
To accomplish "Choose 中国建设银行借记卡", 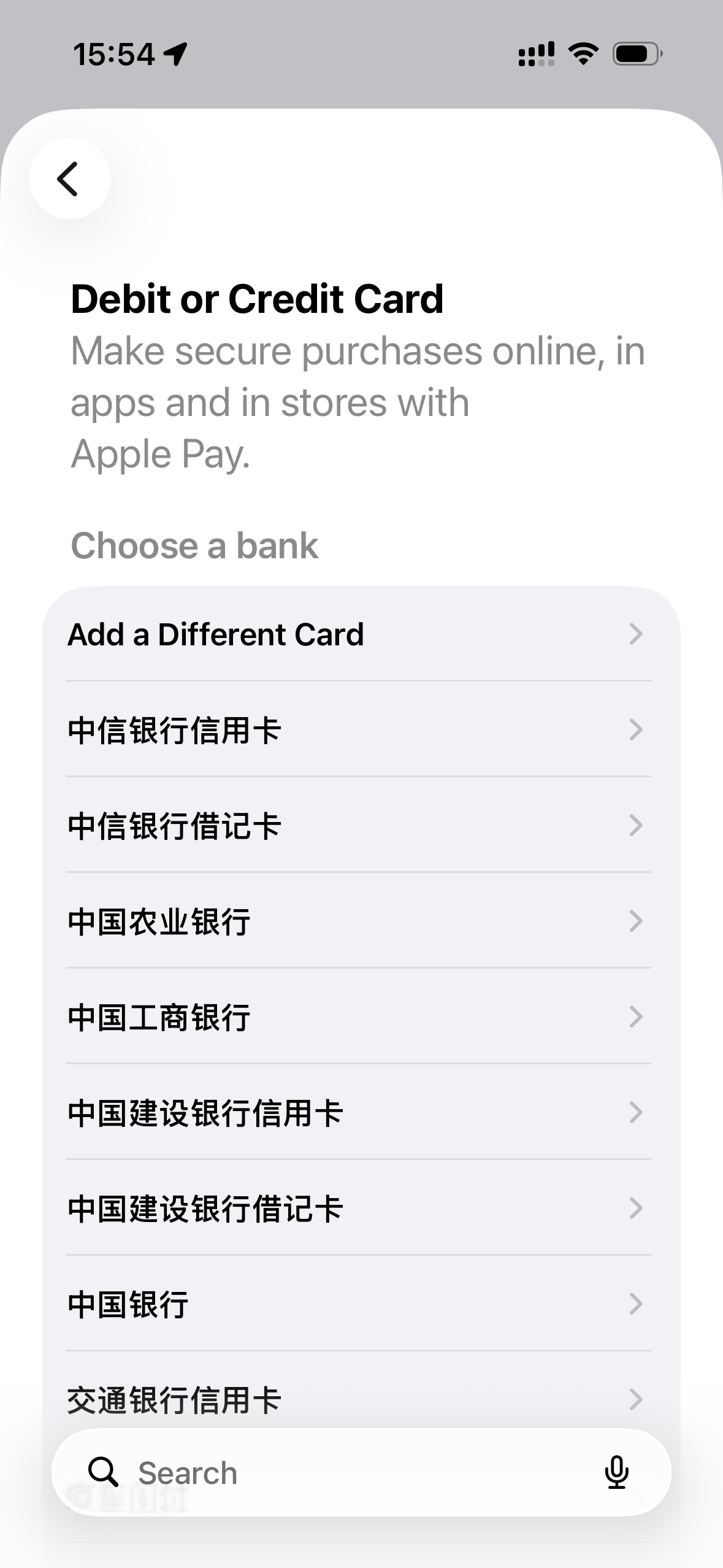I will click(361, 1208).
